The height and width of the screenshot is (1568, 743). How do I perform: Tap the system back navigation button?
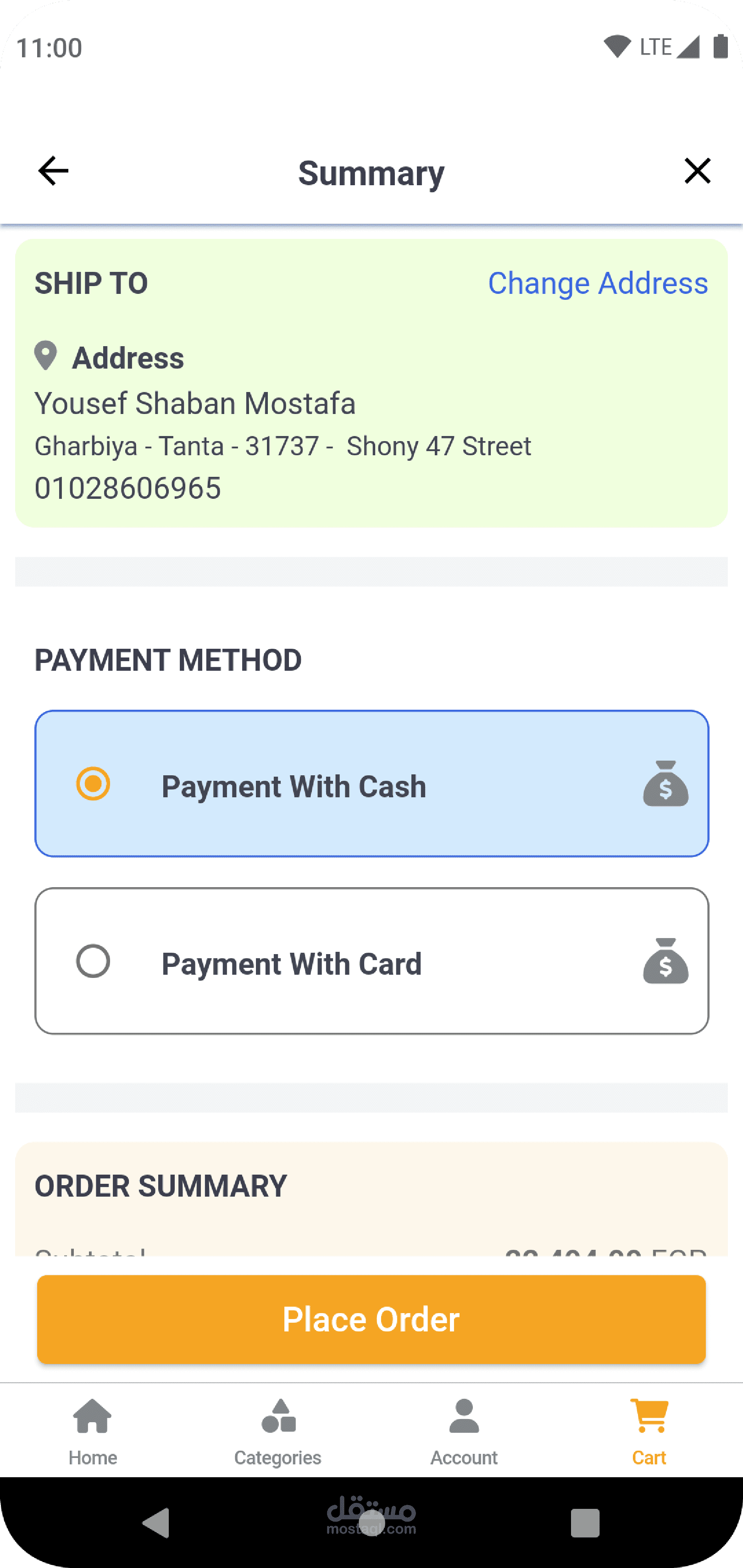(156, 1522)
